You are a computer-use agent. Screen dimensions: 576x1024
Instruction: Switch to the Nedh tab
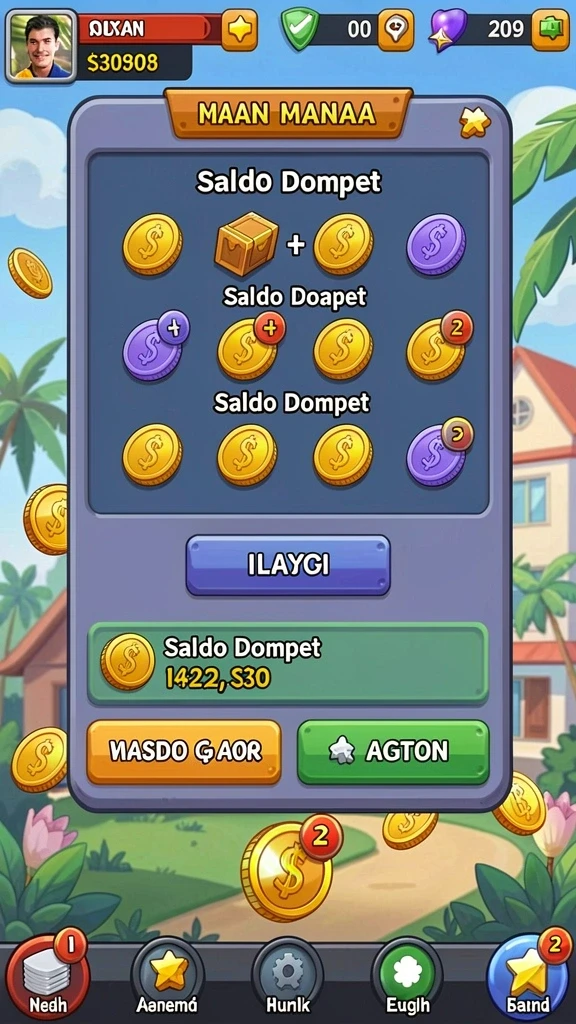[48, 977]
